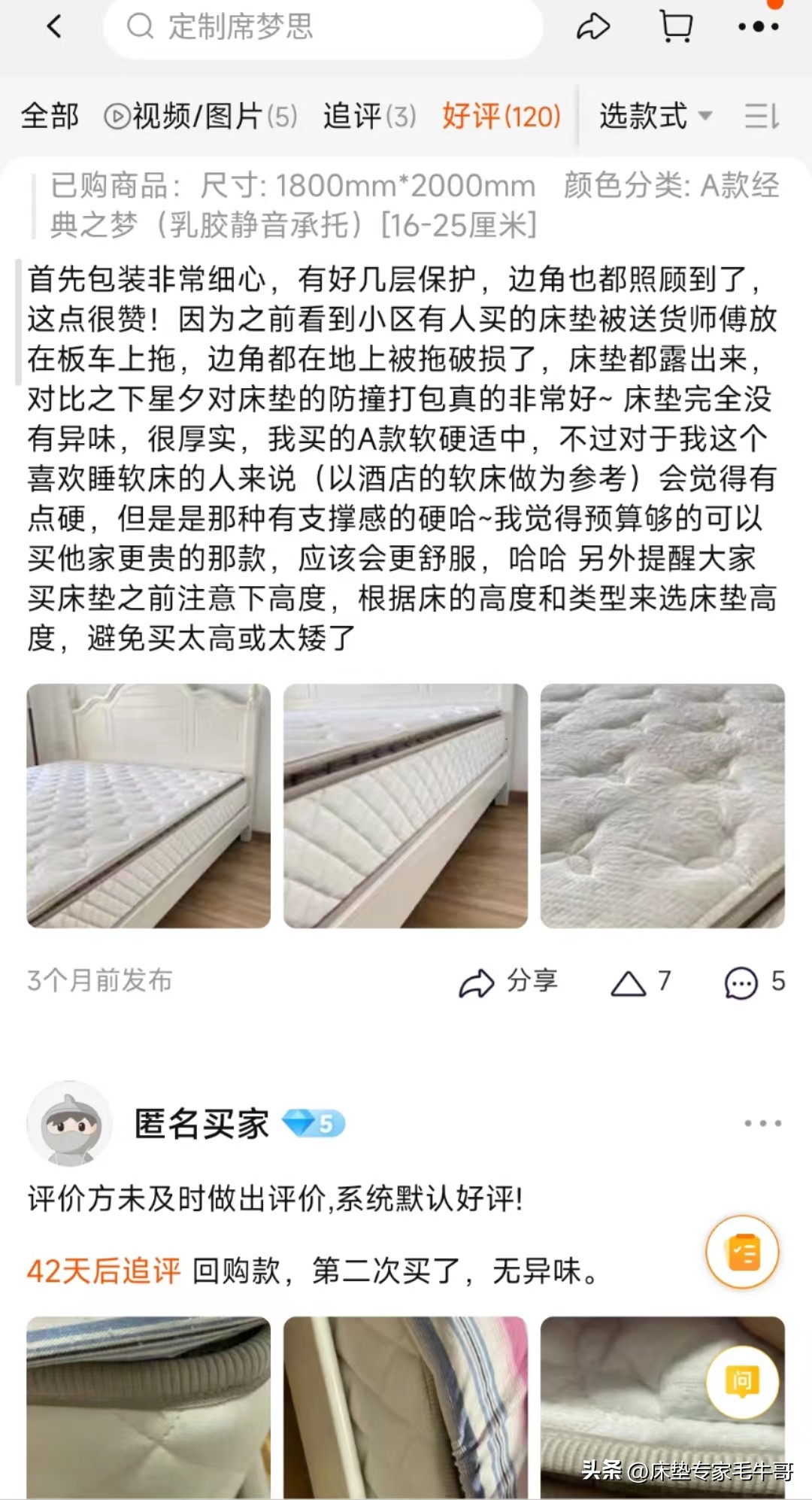The width and height of the screenshot is (812, 1500).
Task: Open more actions on the anonymous buyer review
Action: click(x=762, y=1121)
